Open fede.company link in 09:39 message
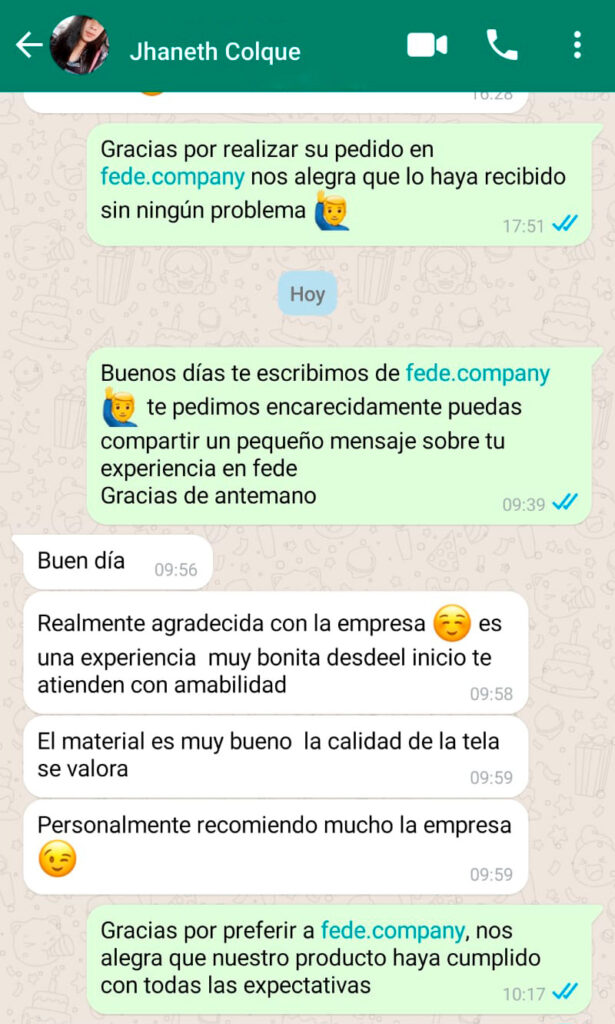The image size is (615, 1024). (477, 373)
